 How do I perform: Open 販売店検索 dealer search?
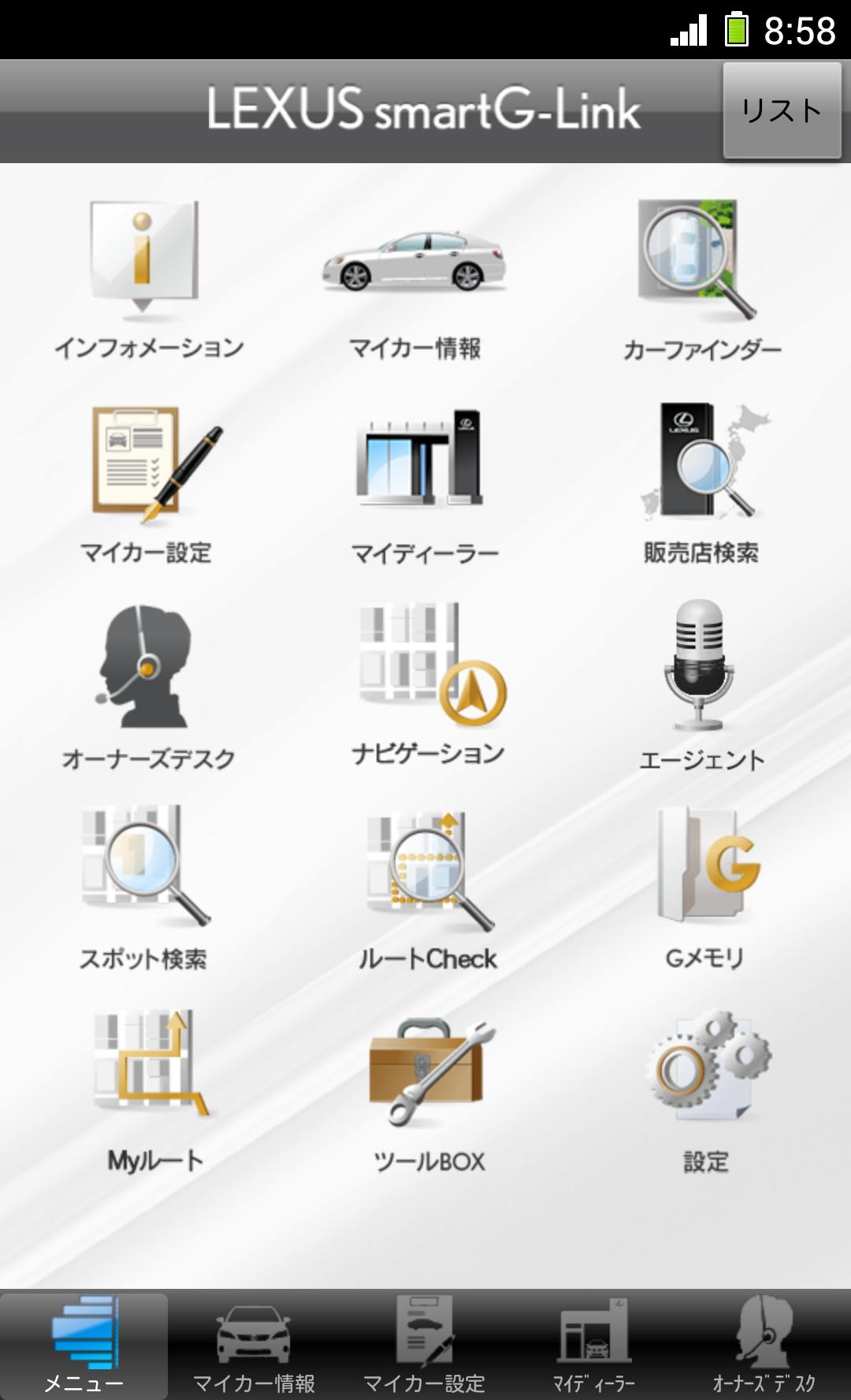[x=701, y=465]
